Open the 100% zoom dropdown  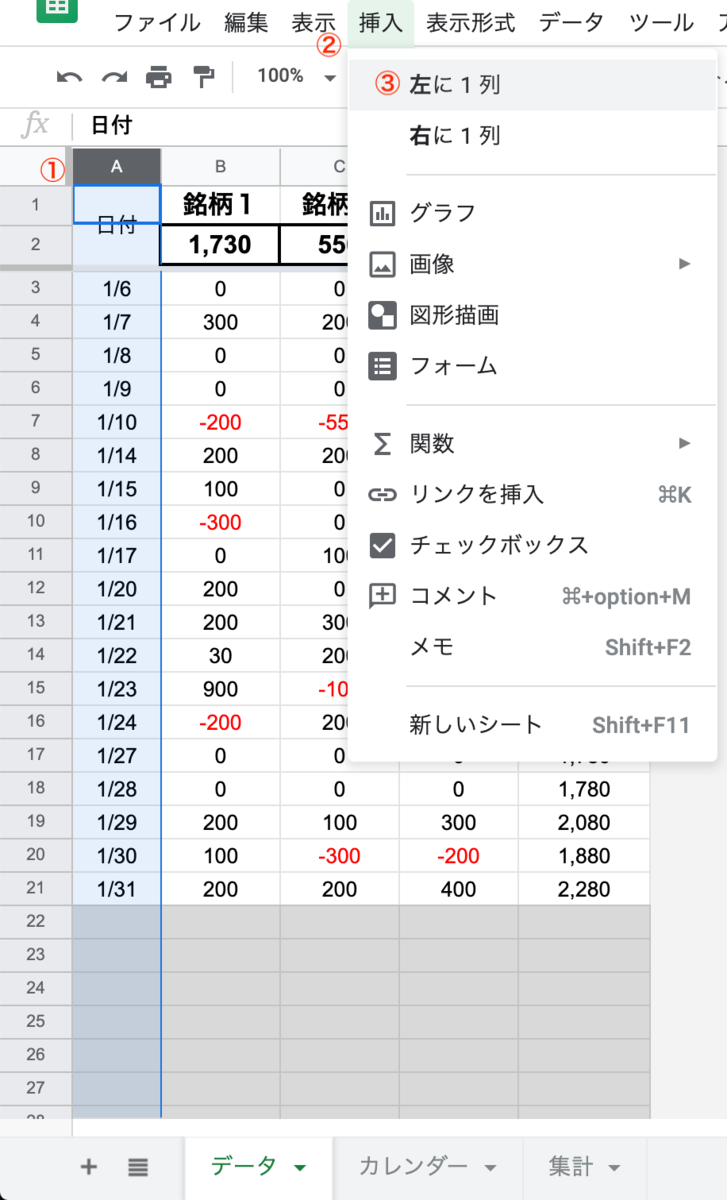(x=297, y=76)
